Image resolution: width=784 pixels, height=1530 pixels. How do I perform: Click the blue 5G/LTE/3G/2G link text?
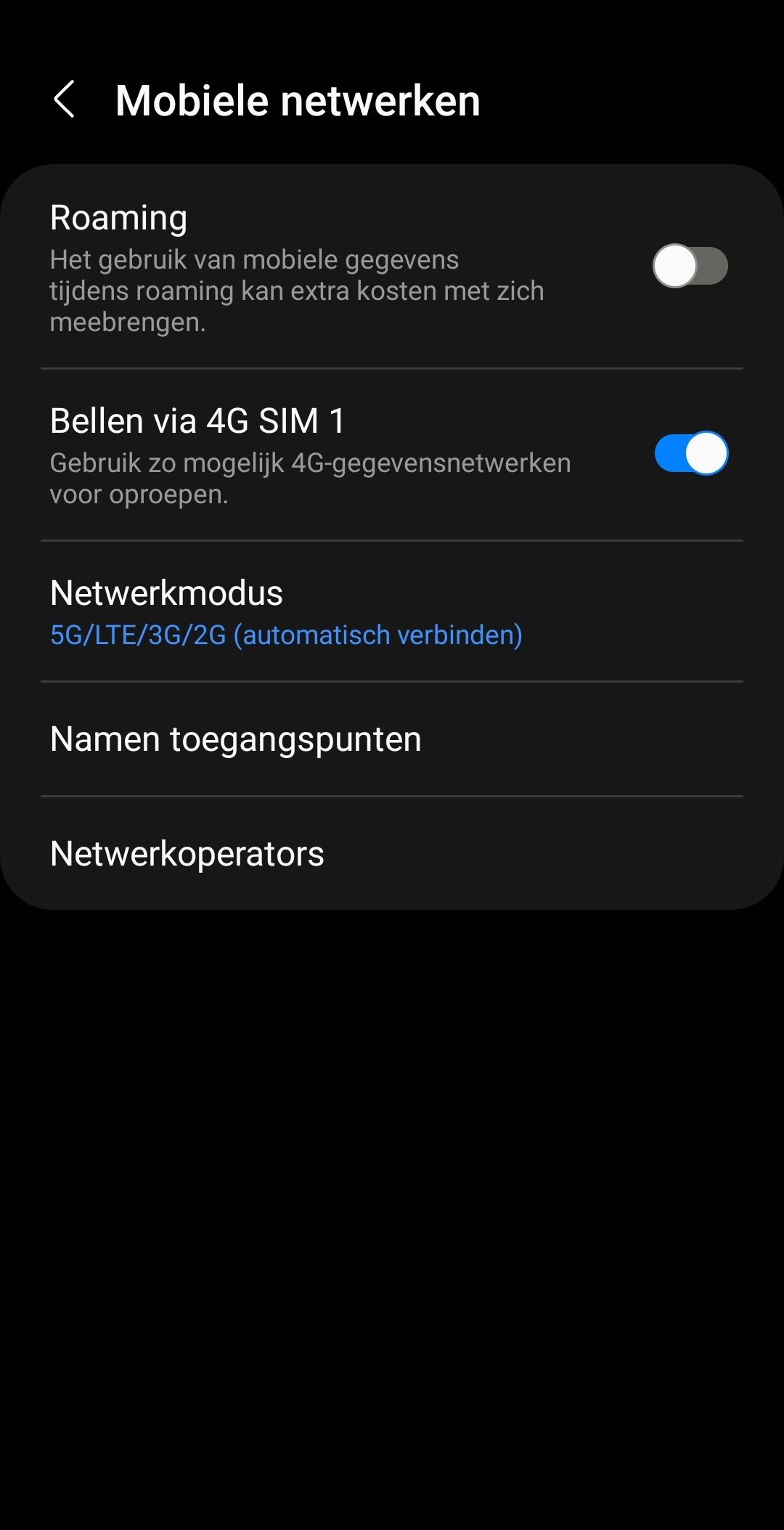click(x=285, y=635)
